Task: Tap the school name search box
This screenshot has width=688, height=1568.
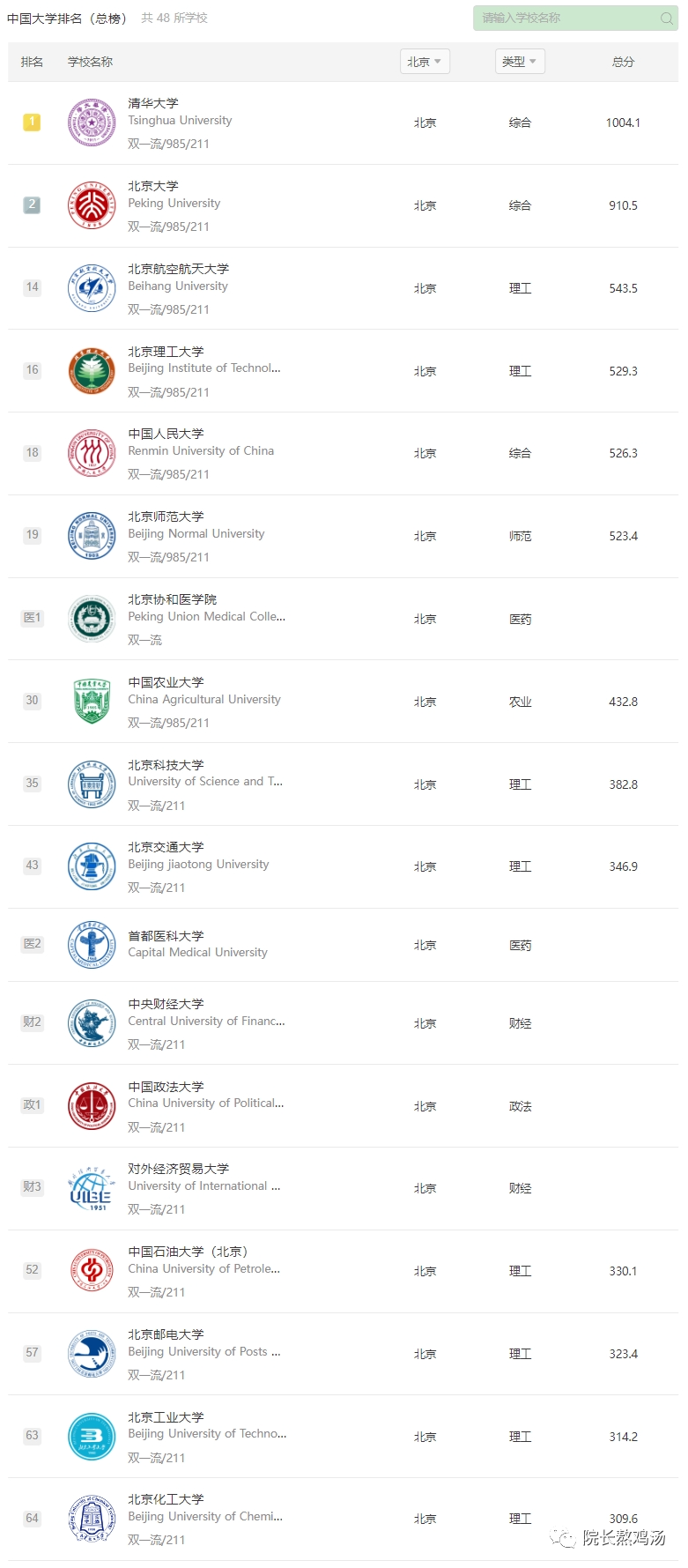Action: (x=564, y=18)
